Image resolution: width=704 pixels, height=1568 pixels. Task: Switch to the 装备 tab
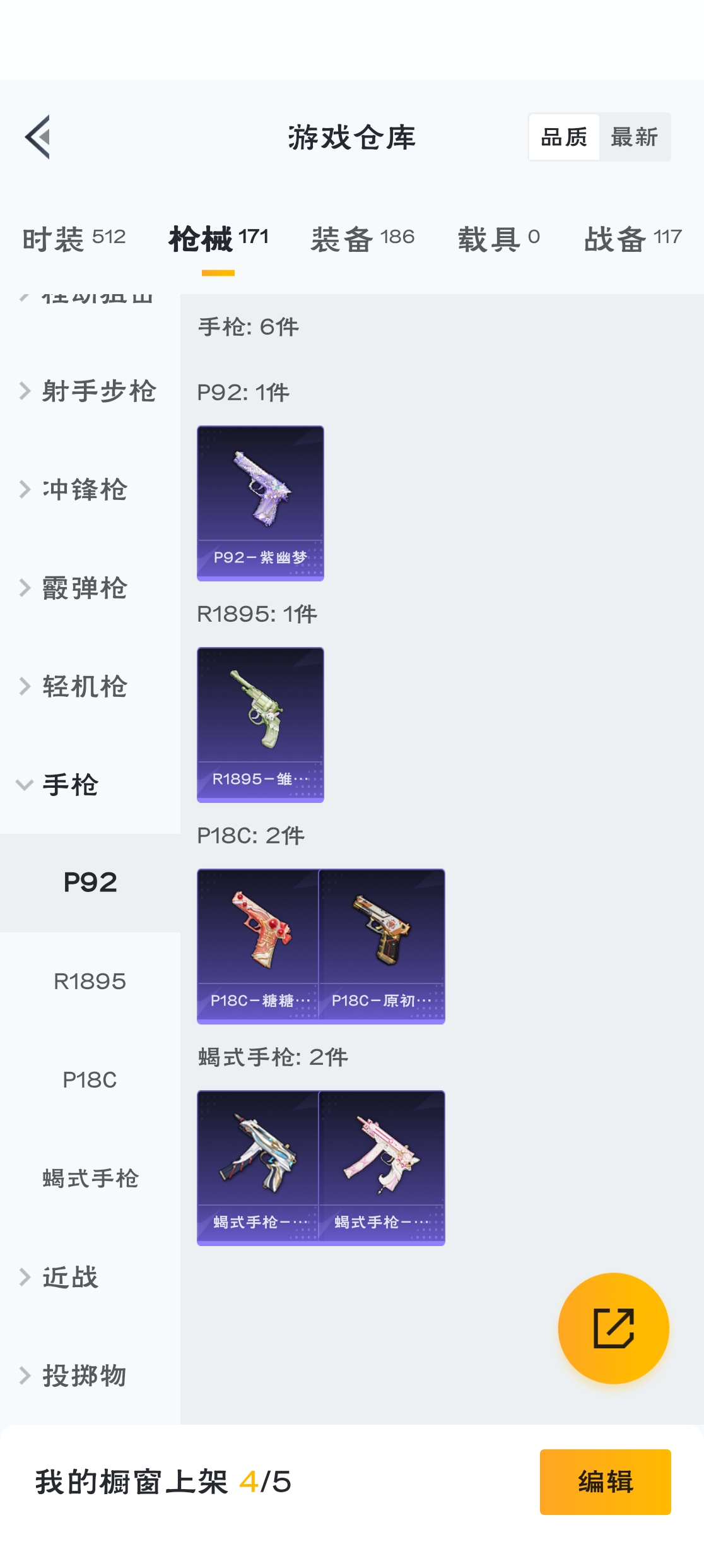click(x=363, y=239)
